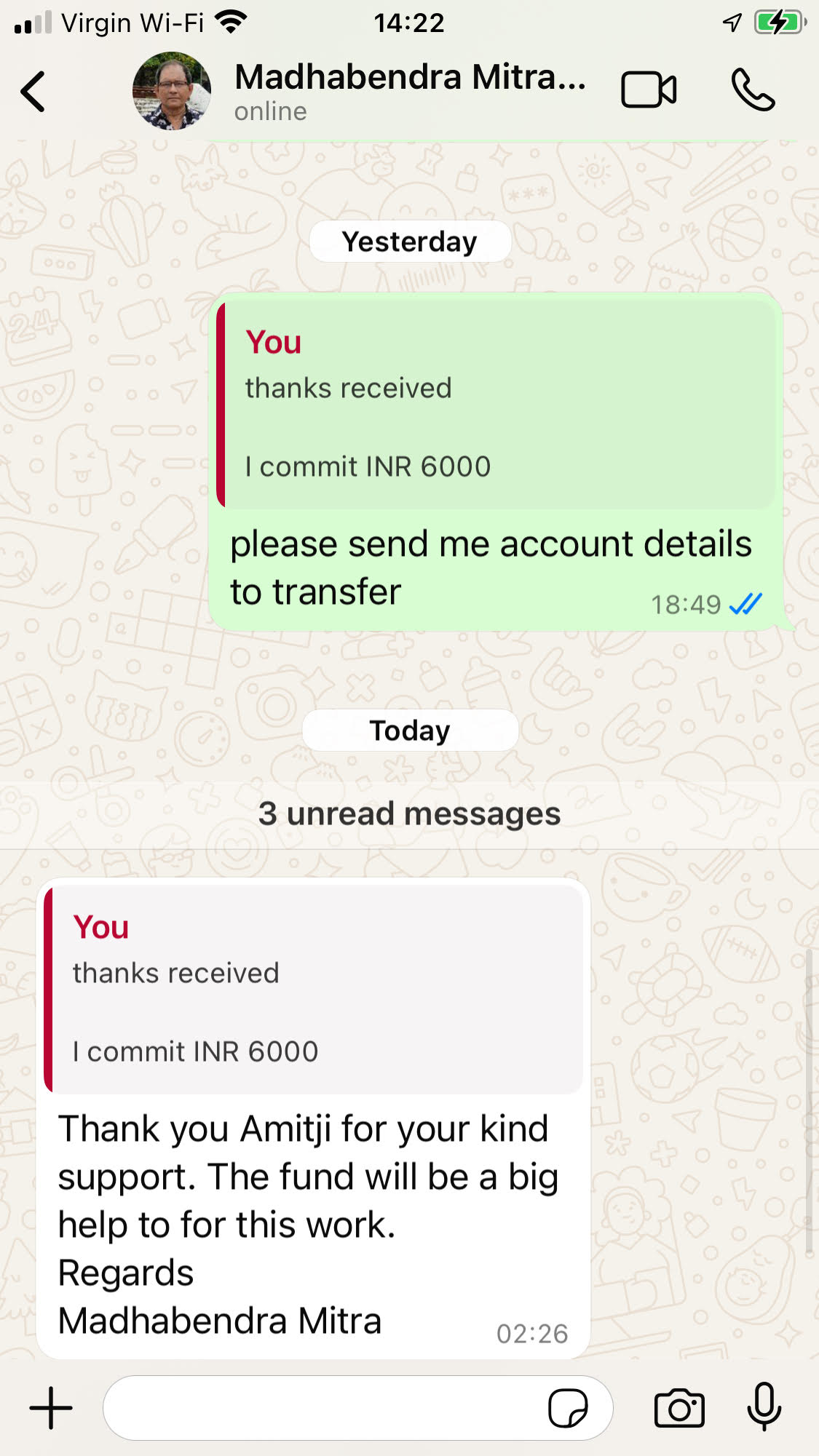Open the sticker picker
Viewport: 819px width, 1456px height.
[x=568, y=1408]
